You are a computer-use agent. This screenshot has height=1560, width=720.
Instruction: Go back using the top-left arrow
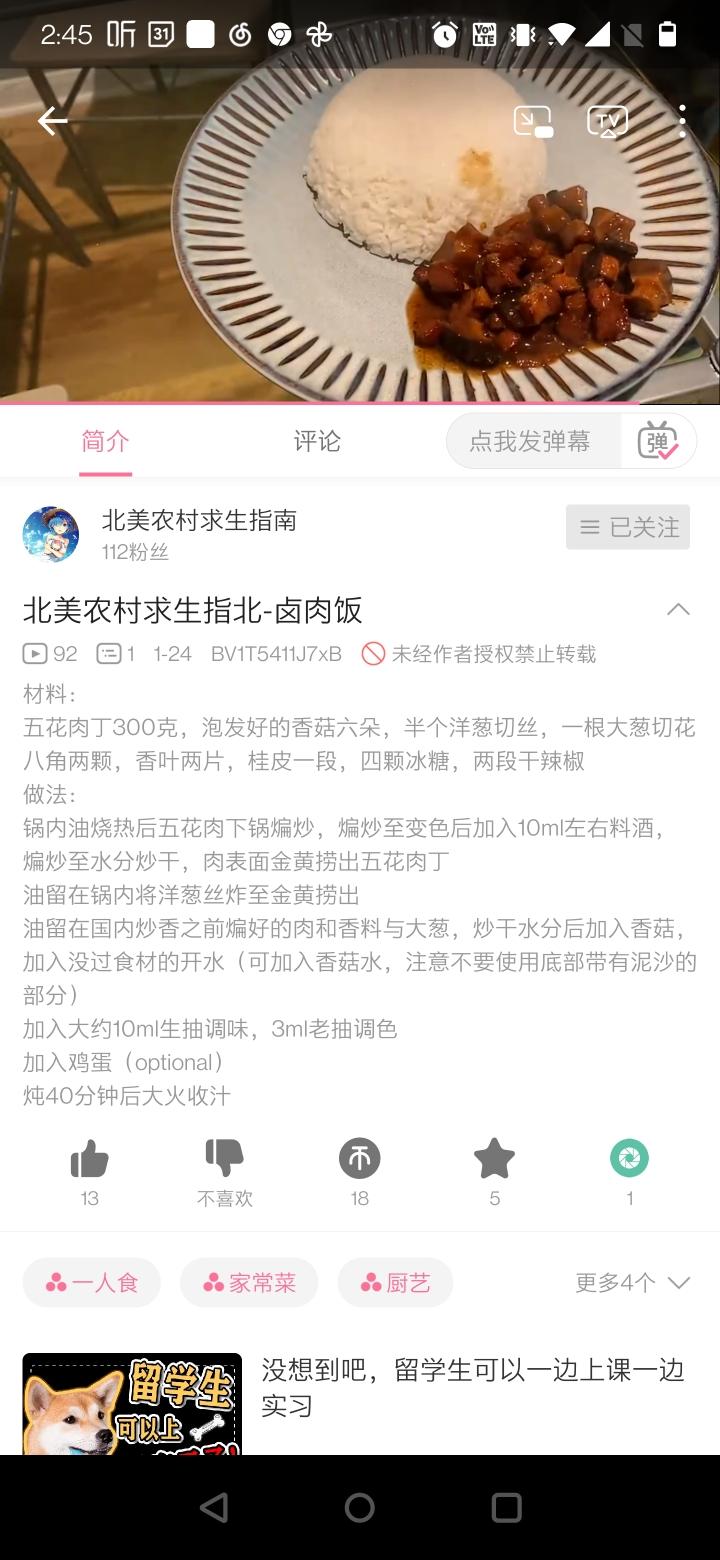click(x=52, y=121)
